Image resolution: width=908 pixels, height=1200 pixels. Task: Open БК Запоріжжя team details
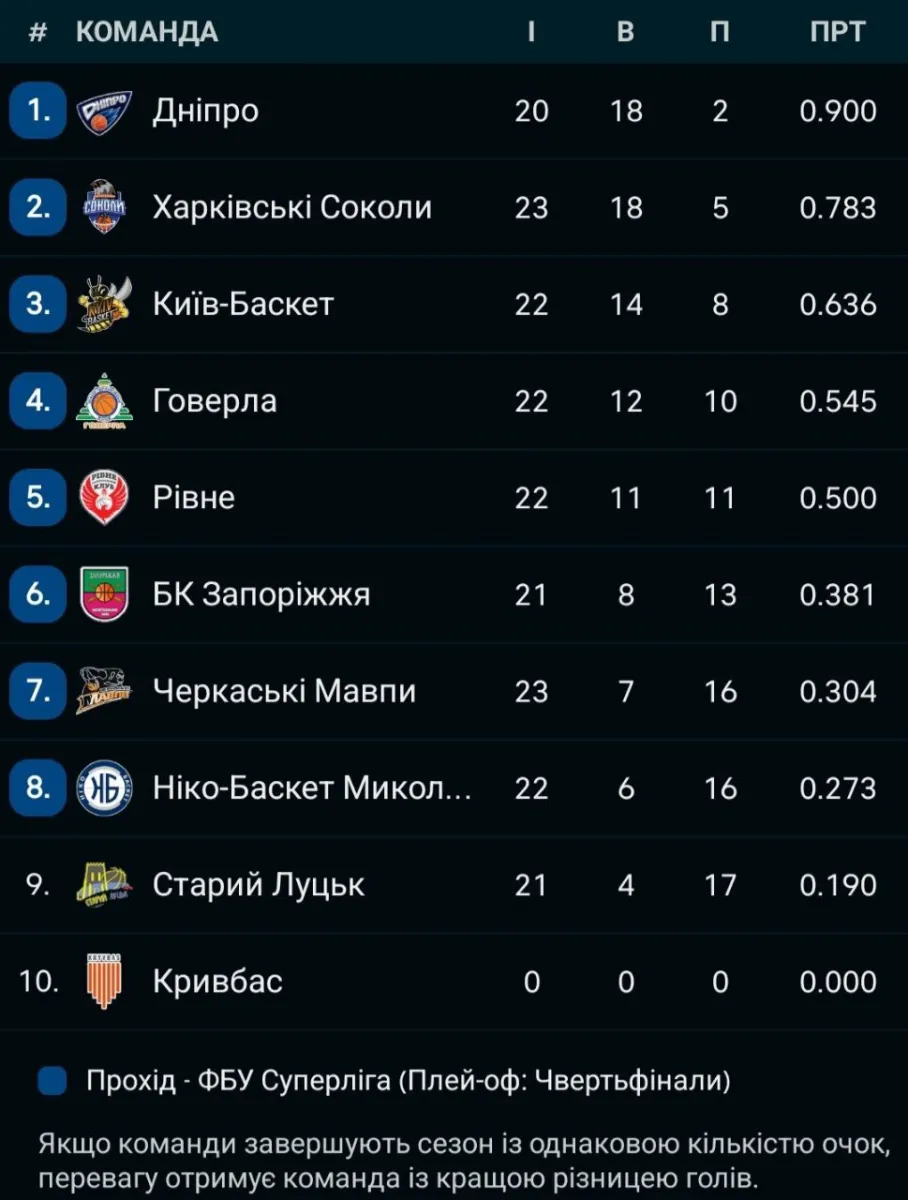(x=262, y=595)
